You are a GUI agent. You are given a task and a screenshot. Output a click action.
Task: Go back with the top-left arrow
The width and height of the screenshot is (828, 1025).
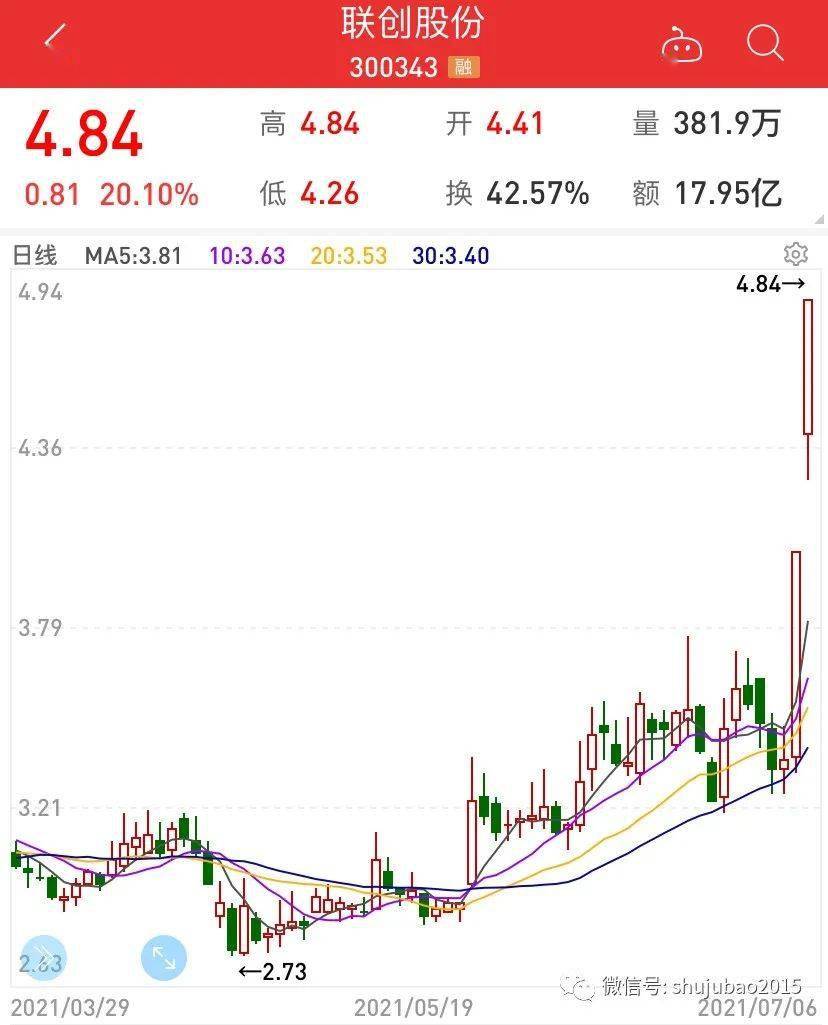[55, 39]
